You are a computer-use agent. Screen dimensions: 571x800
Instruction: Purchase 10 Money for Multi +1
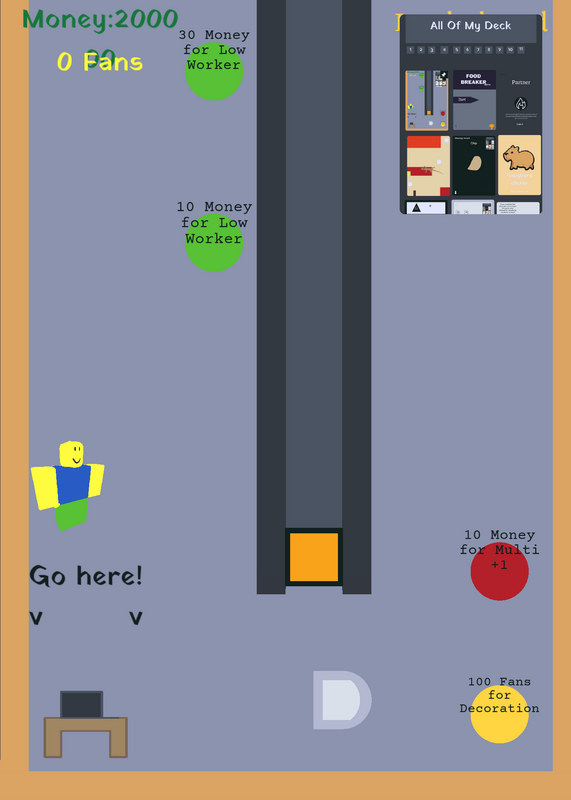pyautogui.click(x=499, y=571)
